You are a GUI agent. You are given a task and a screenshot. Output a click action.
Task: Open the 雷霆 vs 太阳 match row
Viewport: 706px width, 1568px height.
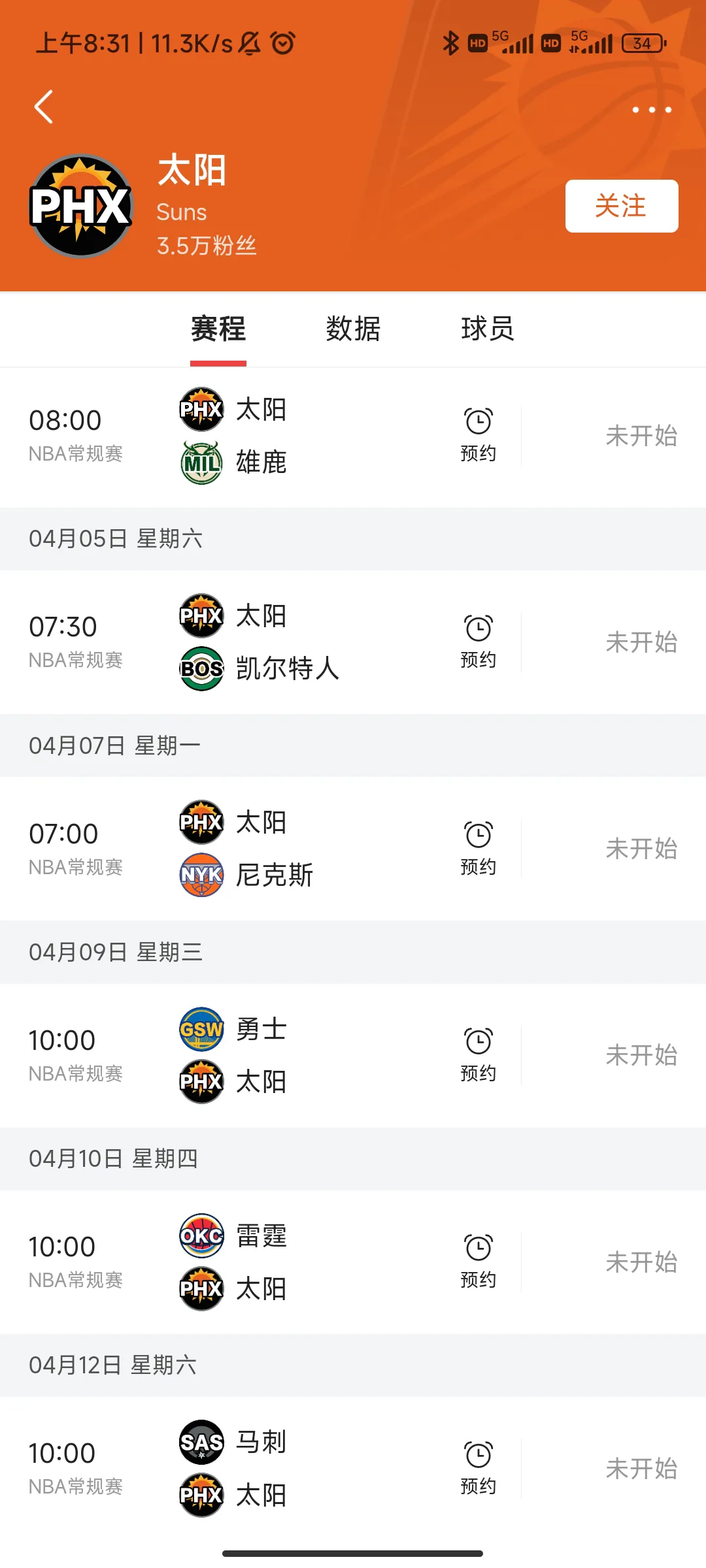353,1262
